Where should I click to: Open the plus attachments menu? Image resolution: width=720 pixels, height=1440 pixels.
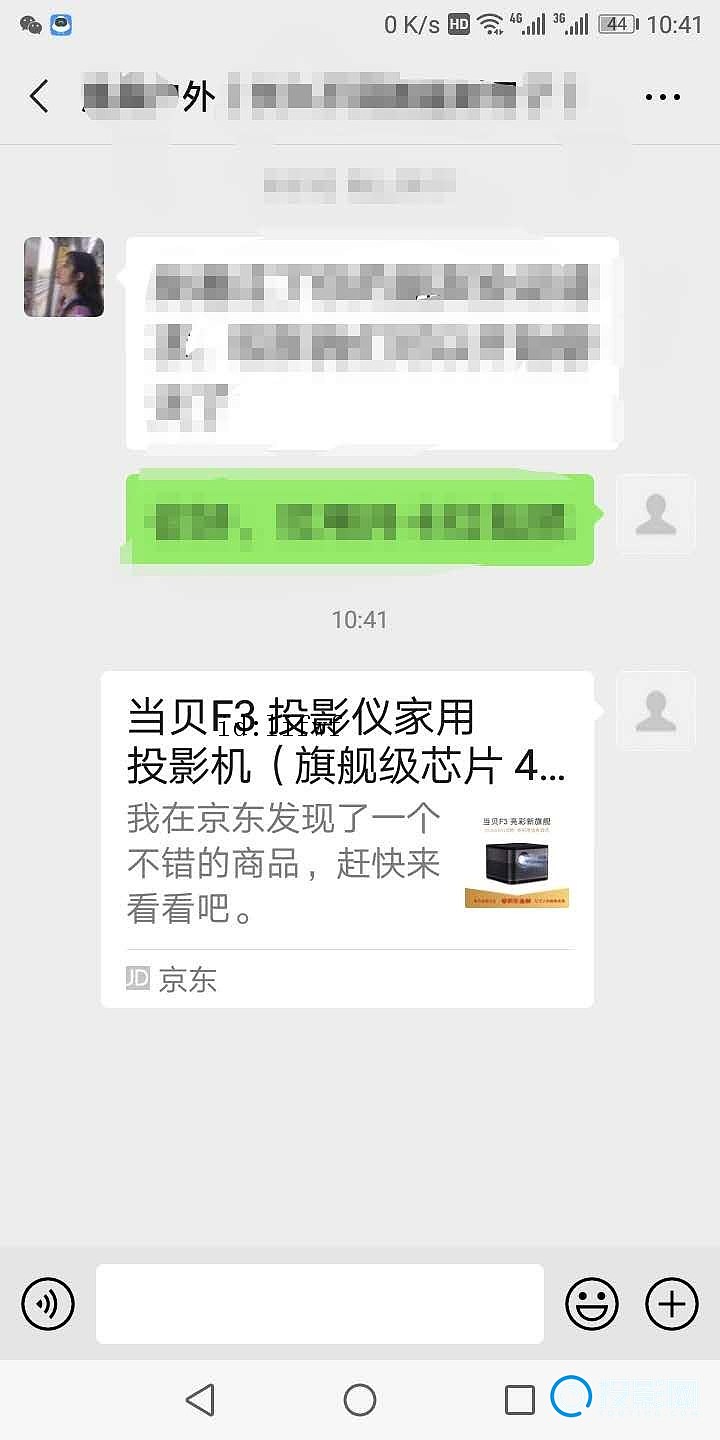(x=671, y=1304)
